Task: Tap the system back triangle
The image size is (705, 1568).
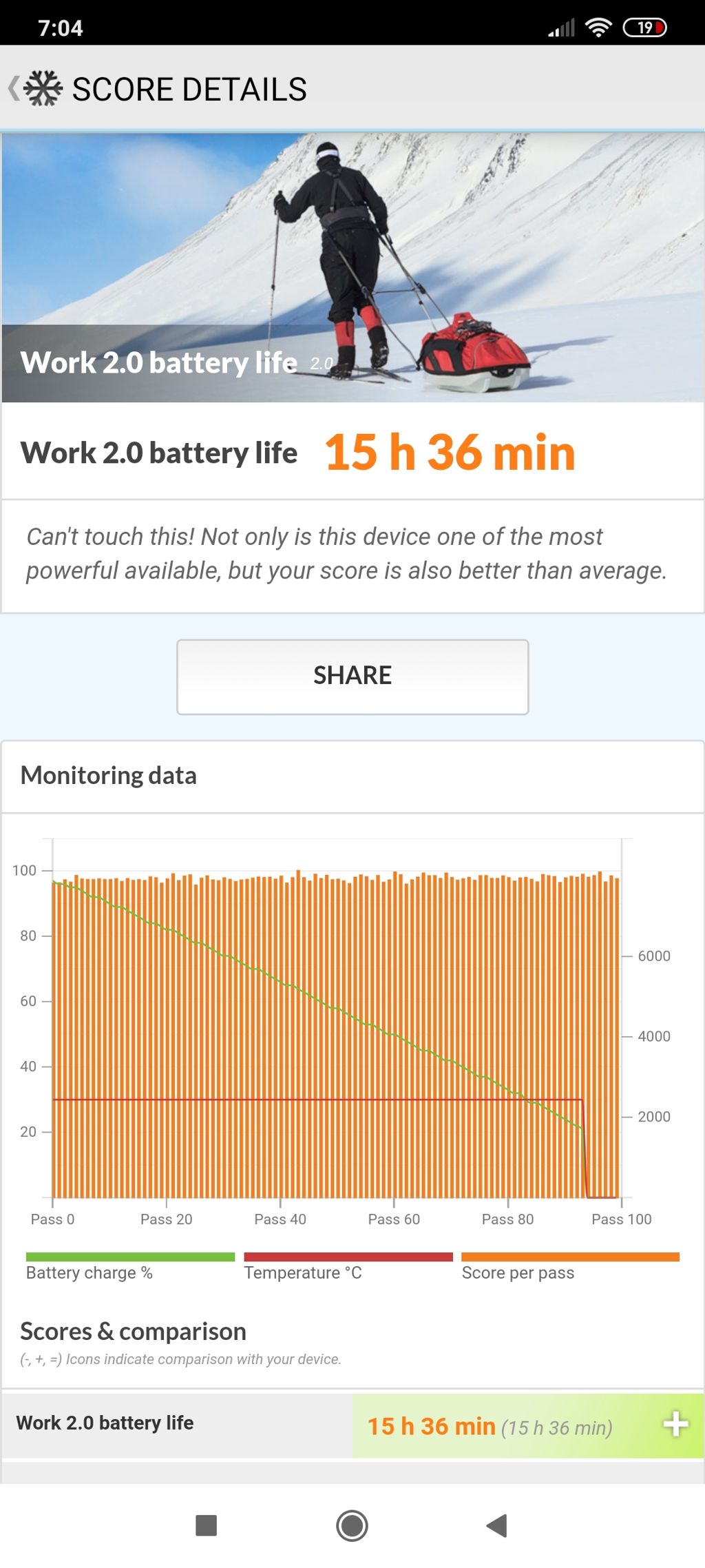Action: click(x=497, y=1525)
